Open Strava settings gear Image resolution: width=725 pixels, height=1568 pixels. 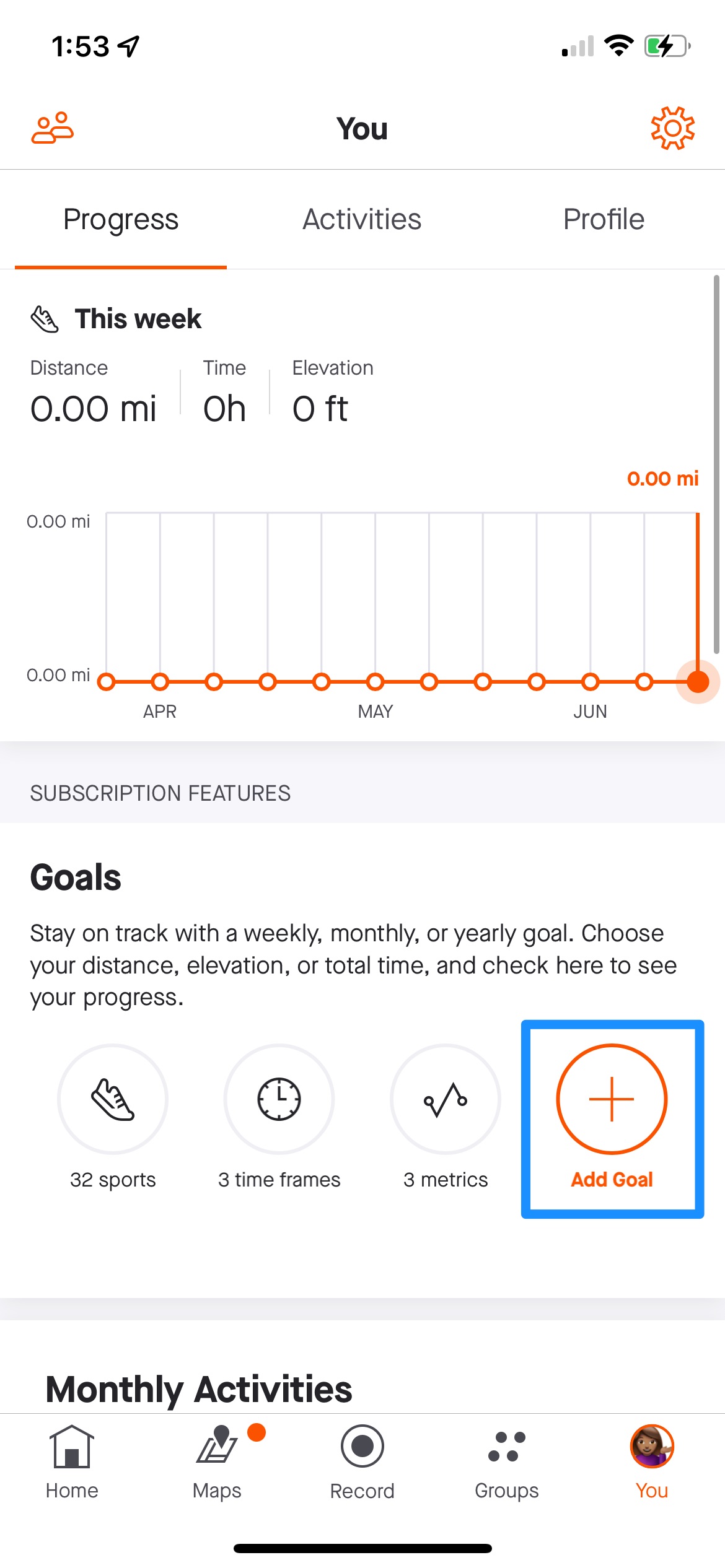click(x=672, y=127)
